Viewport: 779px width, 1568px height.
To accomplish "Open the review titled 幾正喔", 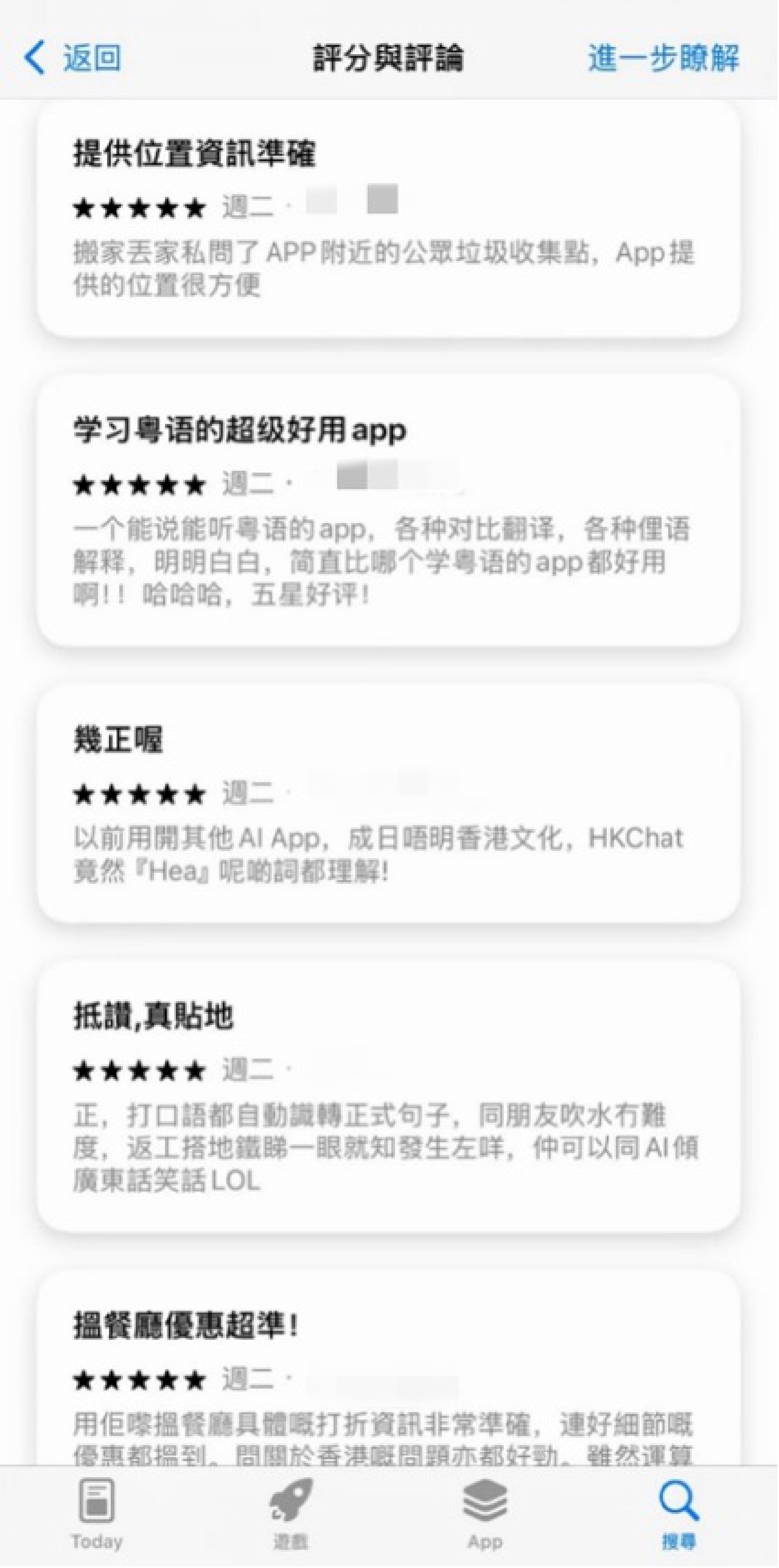I will pos(118,740).
